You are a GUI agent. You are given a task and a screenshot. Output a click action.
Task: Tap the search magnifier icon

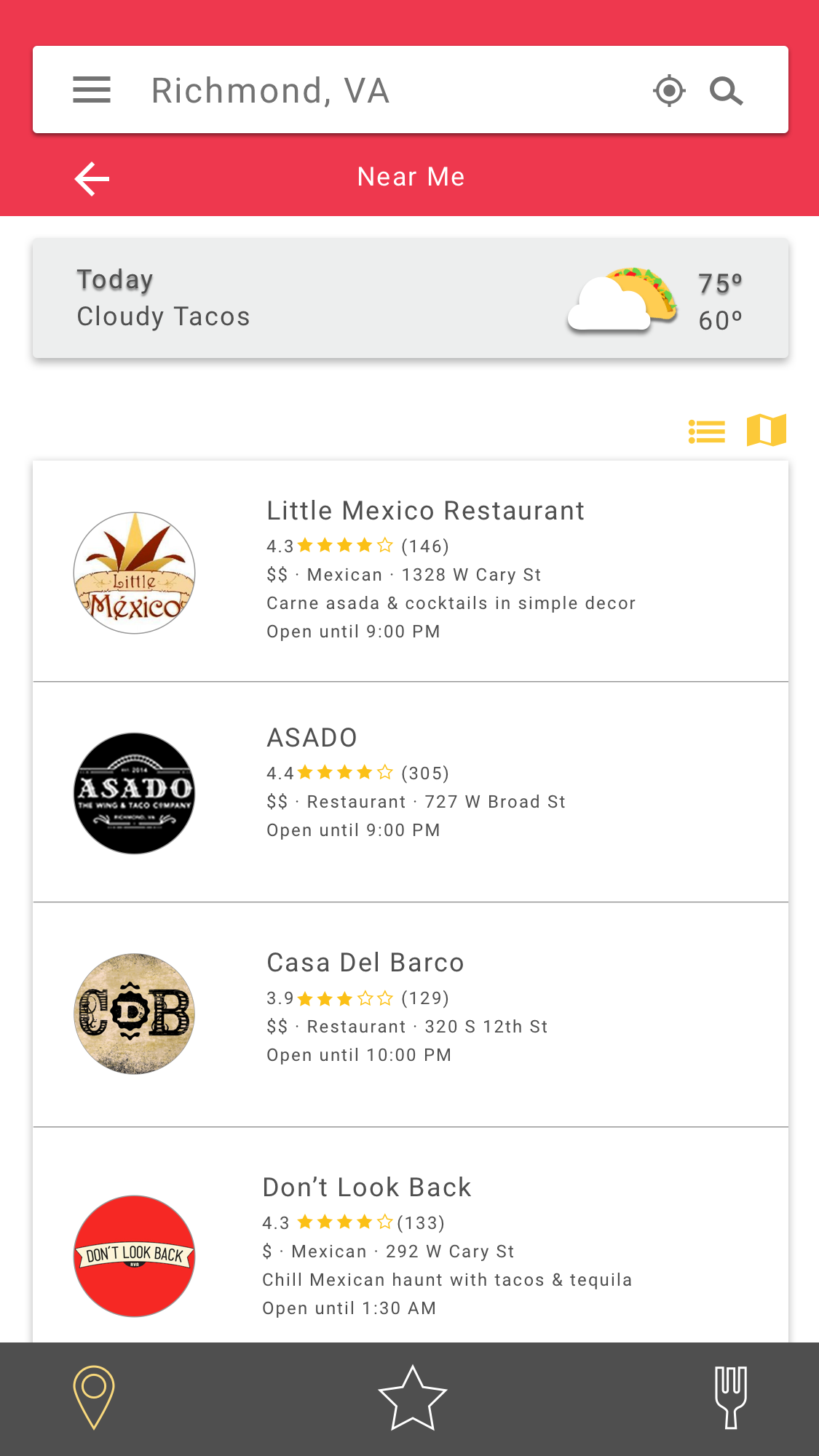point(727,91)
